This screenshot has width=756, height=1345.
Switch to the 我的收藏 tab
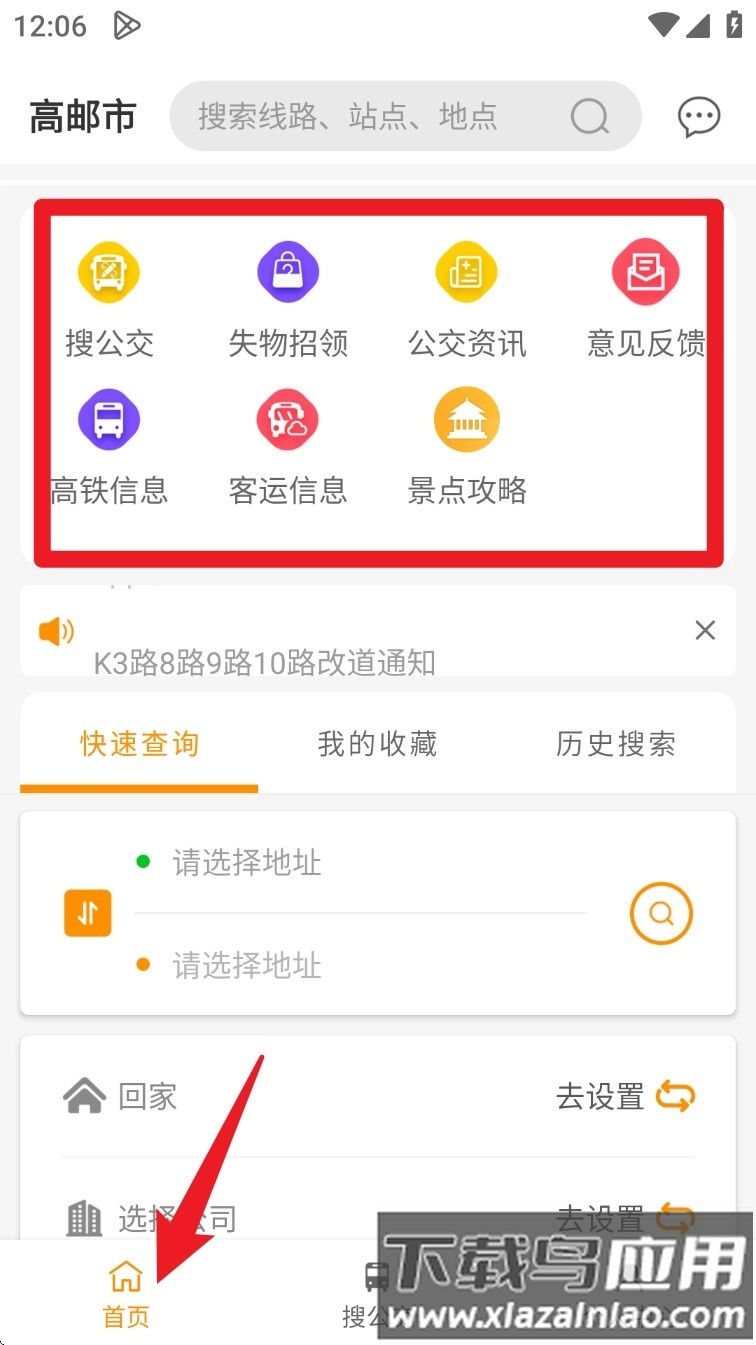377,744
